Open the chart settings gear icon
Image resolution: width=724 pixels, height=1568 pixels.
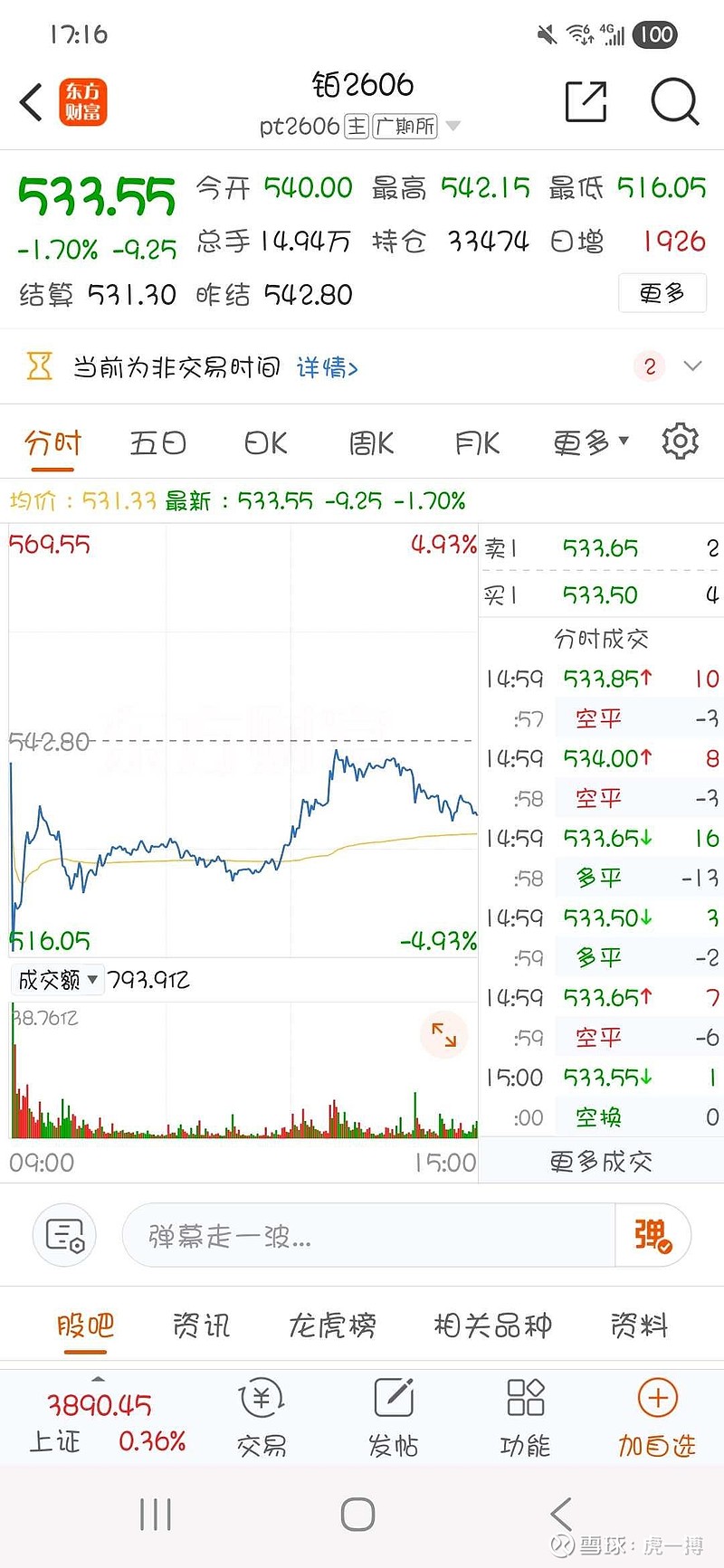(x=681, y=441)
